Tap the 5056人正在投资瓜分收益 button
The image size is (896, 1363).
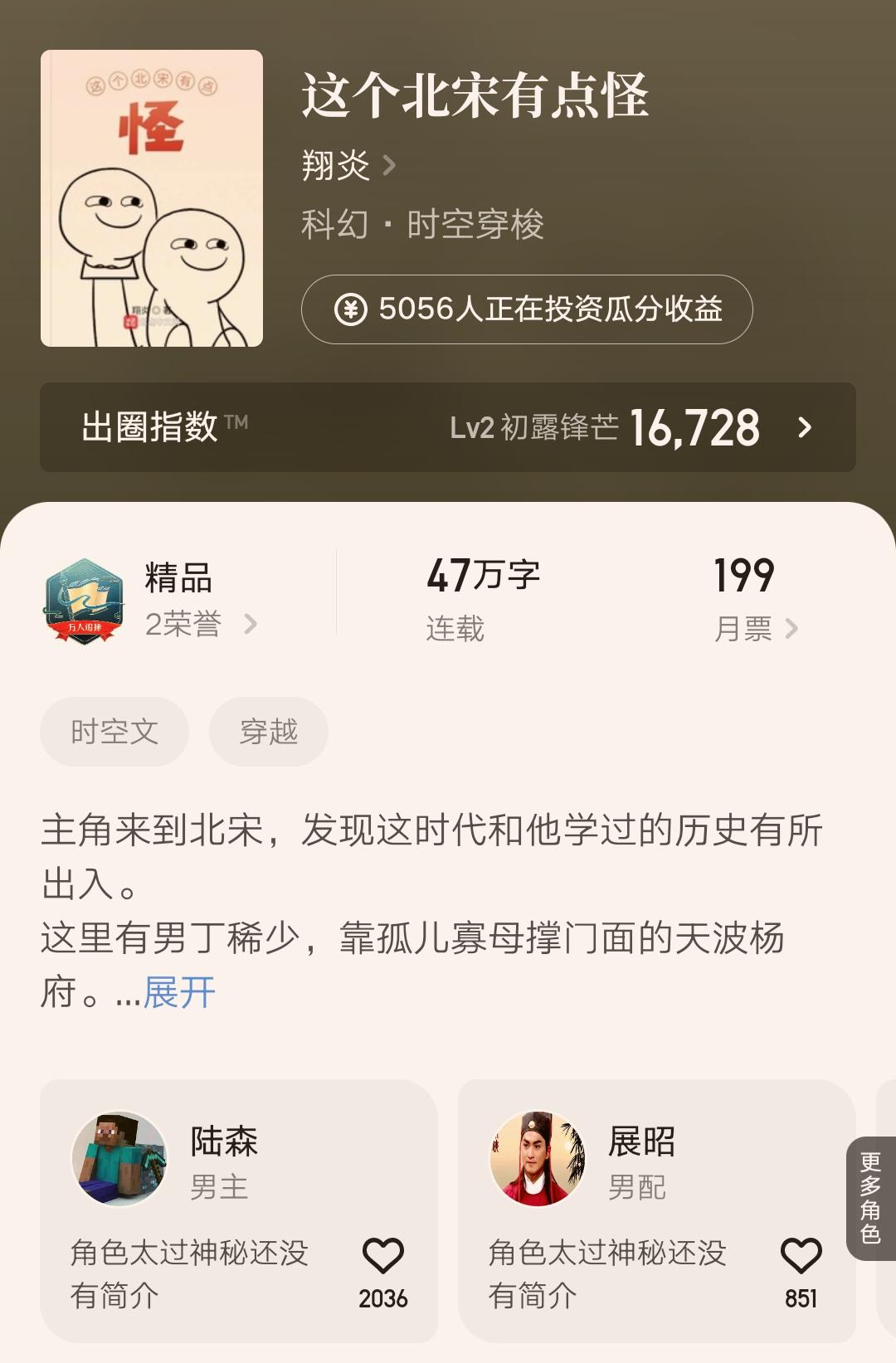[527, 309]
